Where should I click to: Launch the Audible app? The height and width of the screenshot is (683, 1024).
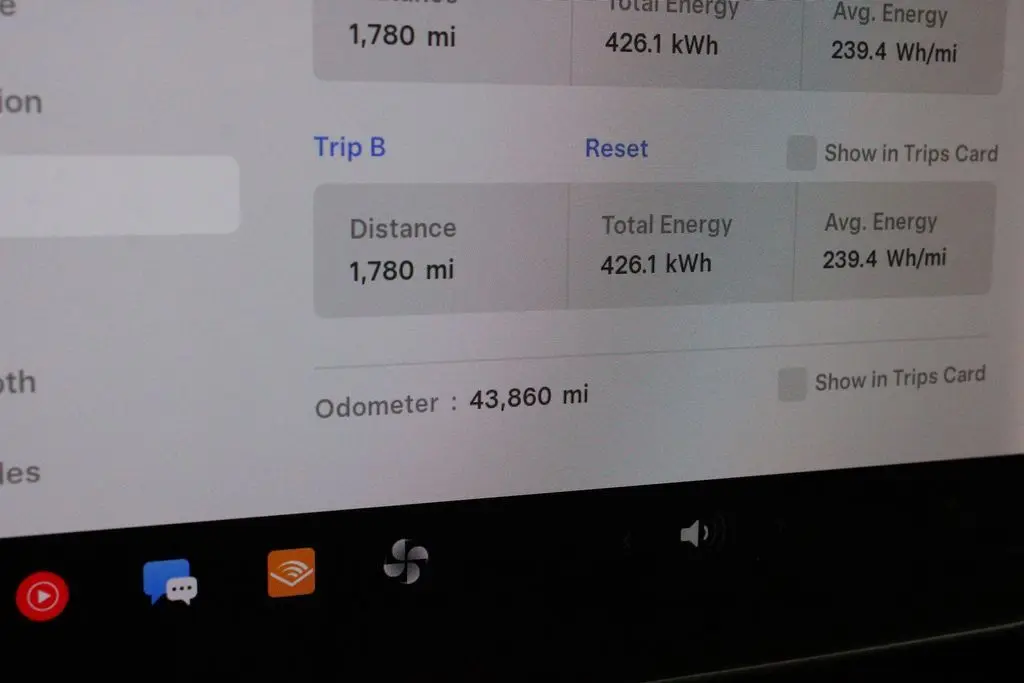291,573
